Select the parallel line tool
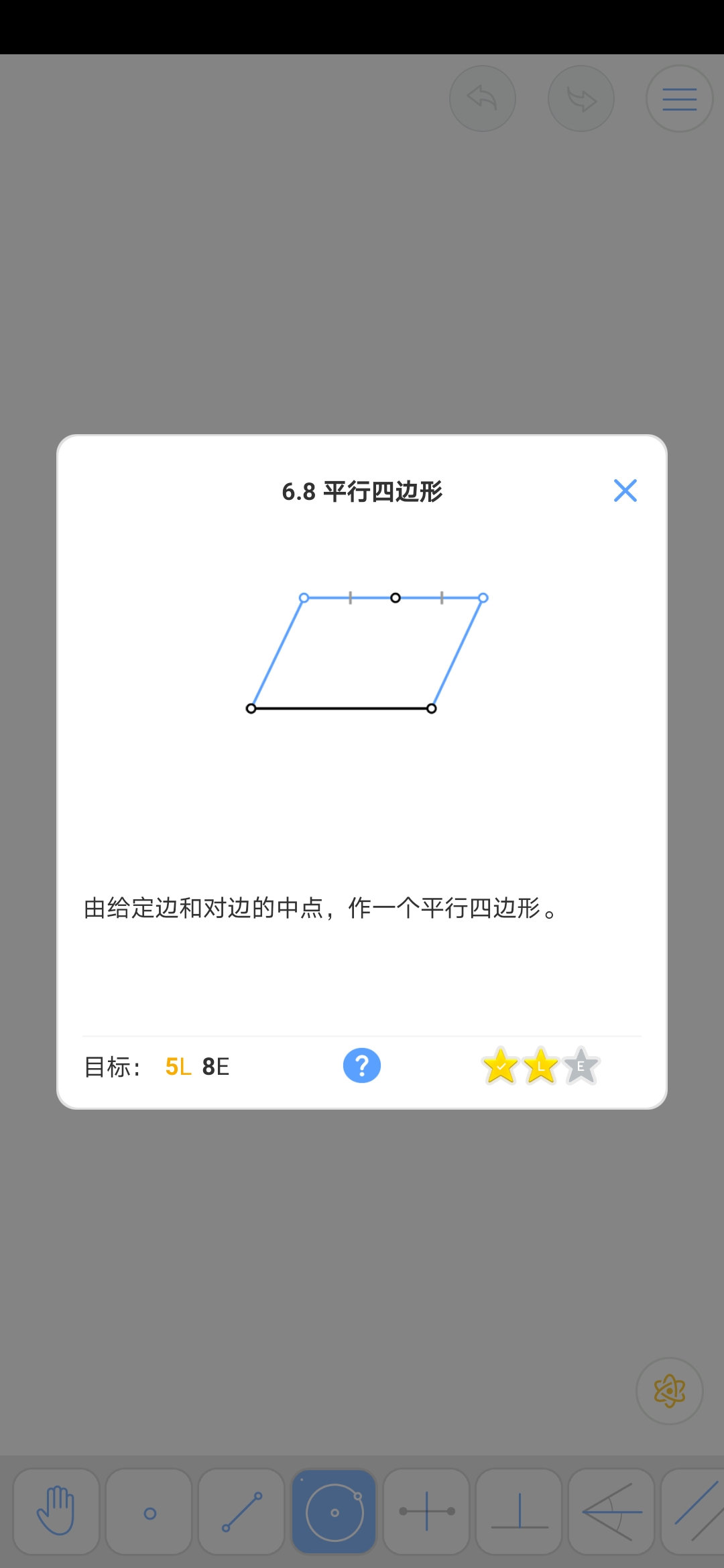The height and width of the screenshot is (1568, 724). tap(697, 1511)
